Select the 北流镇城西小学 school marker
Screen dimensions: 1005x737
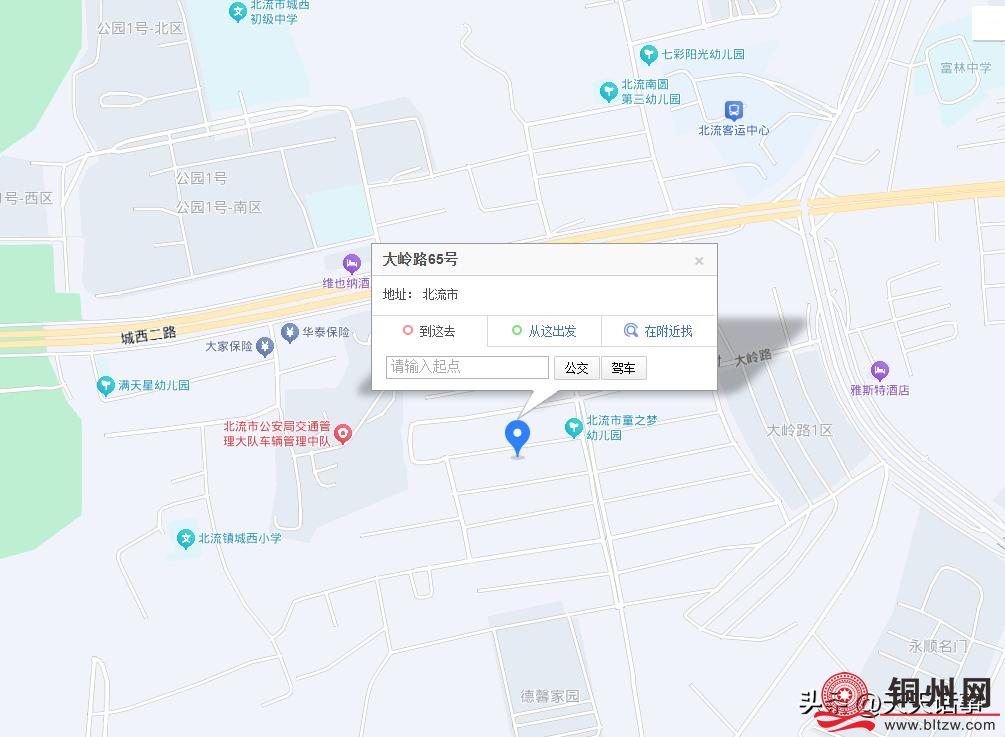[185, 538]
